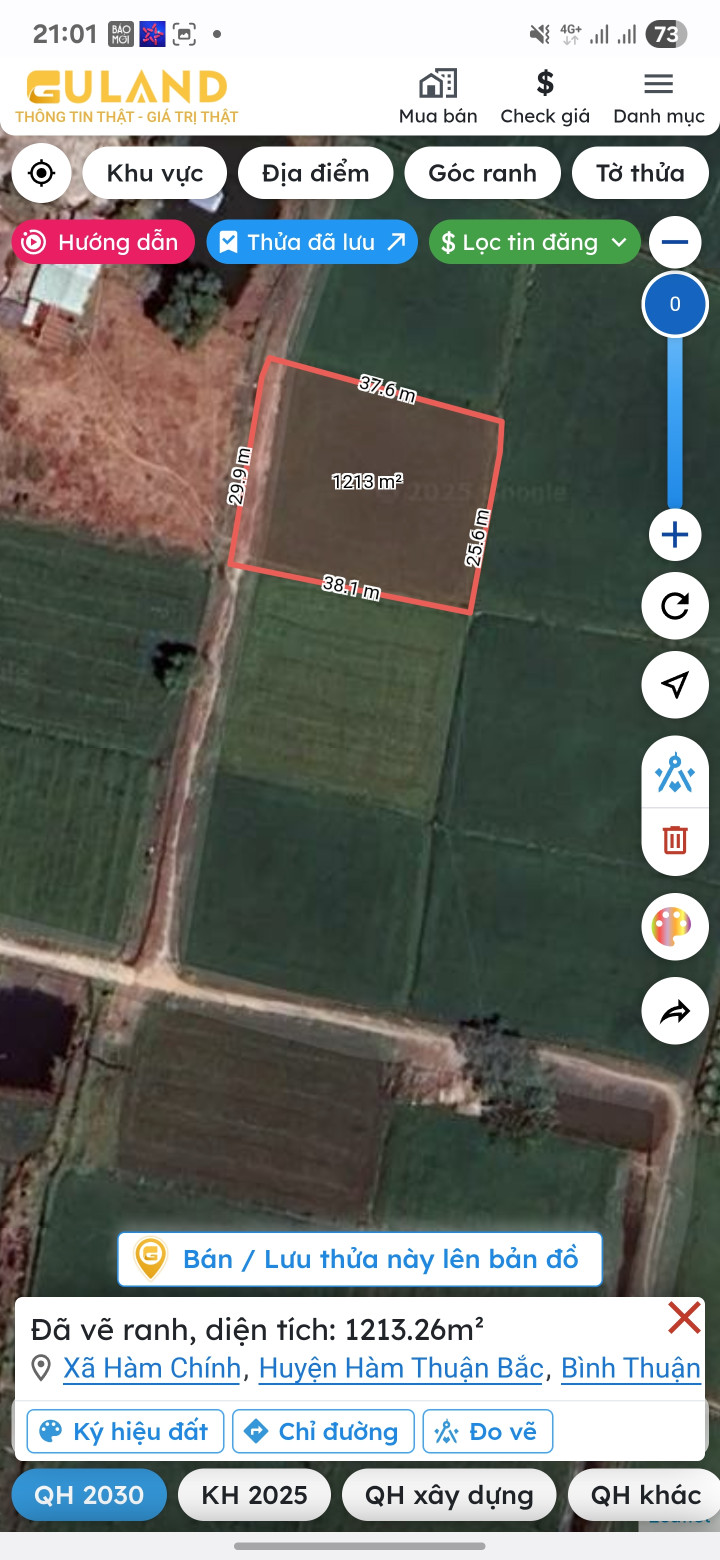Center map on my location
Screen dimensions: 720x1560
coord(41,173)
